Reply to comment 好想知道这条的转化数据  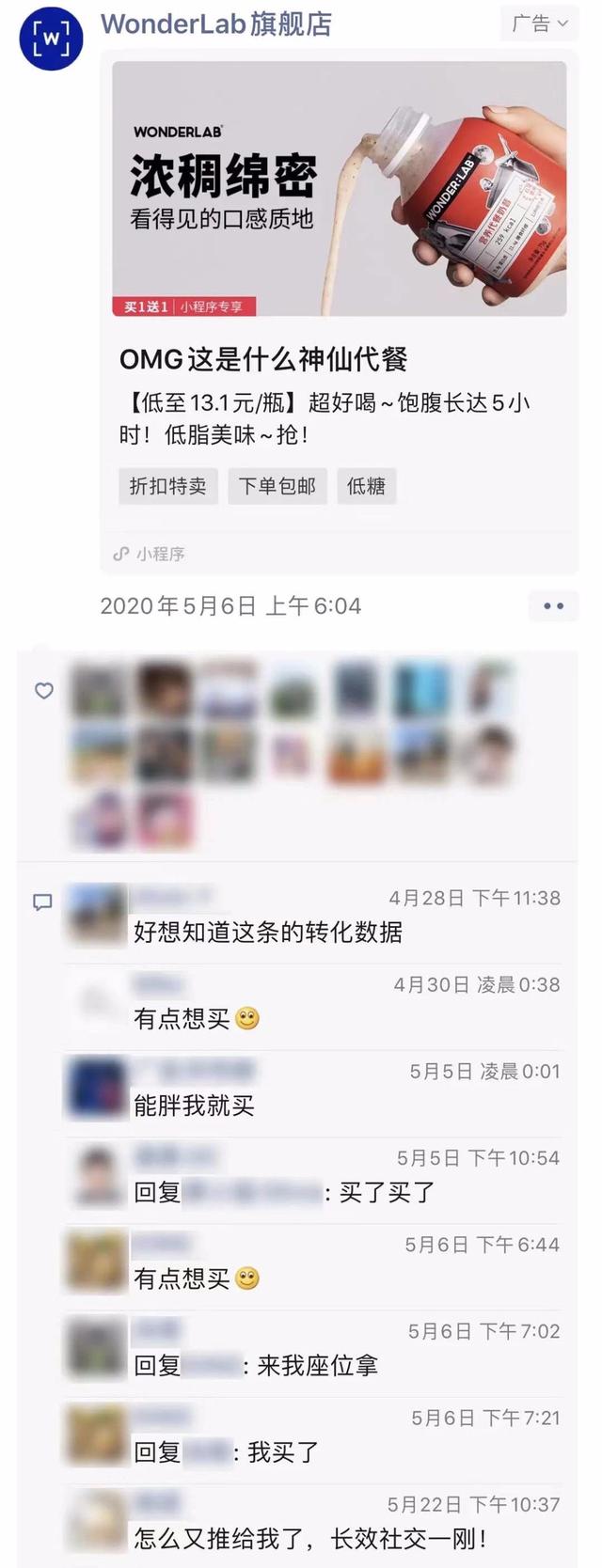[x=268, y=933]
